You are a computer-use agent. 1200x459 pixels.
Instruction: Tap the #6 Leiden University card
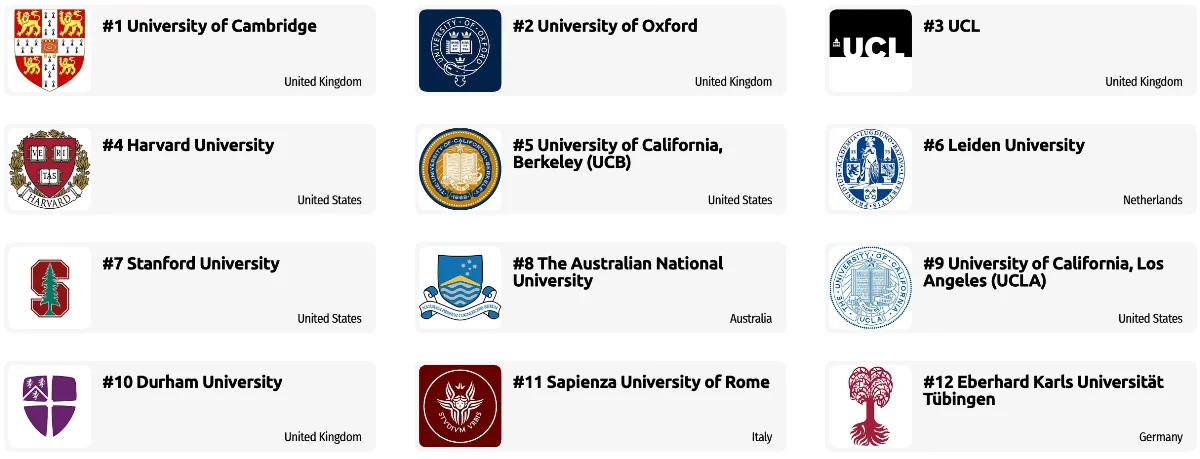1010,169
